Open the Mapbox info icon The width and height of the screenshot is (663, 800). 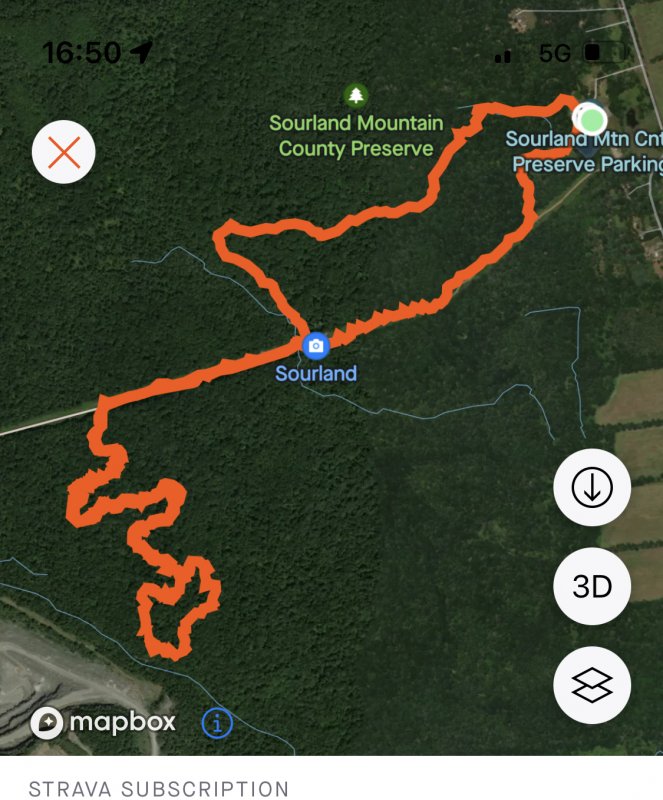(x=217, y=722)
